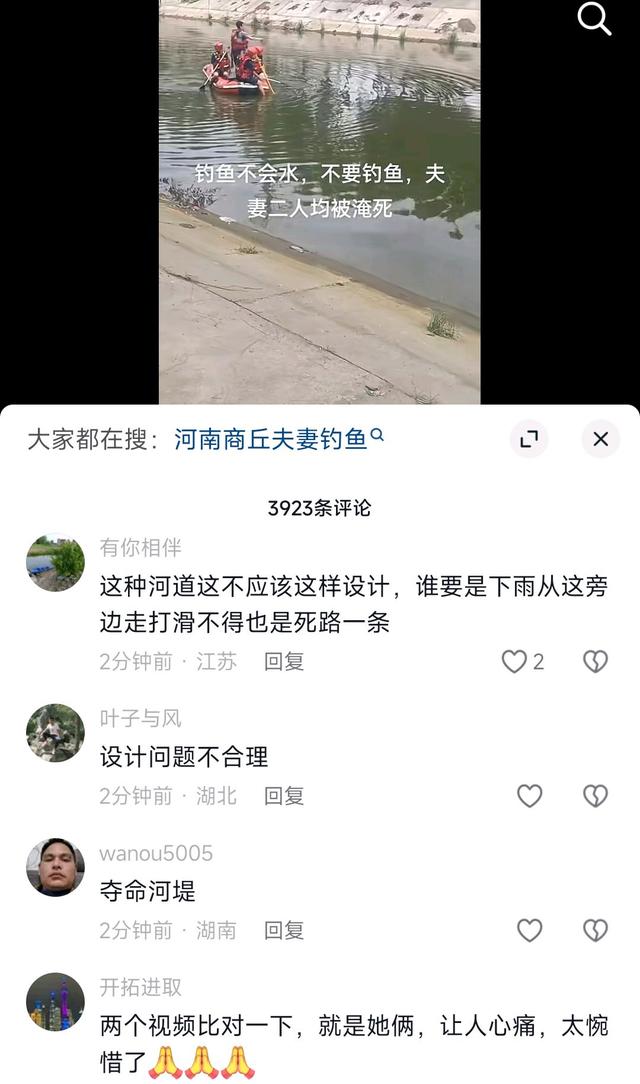The image size is (640, 1084).
Task: View 叶子与风's profile avatar
Action: coord(55,733)
